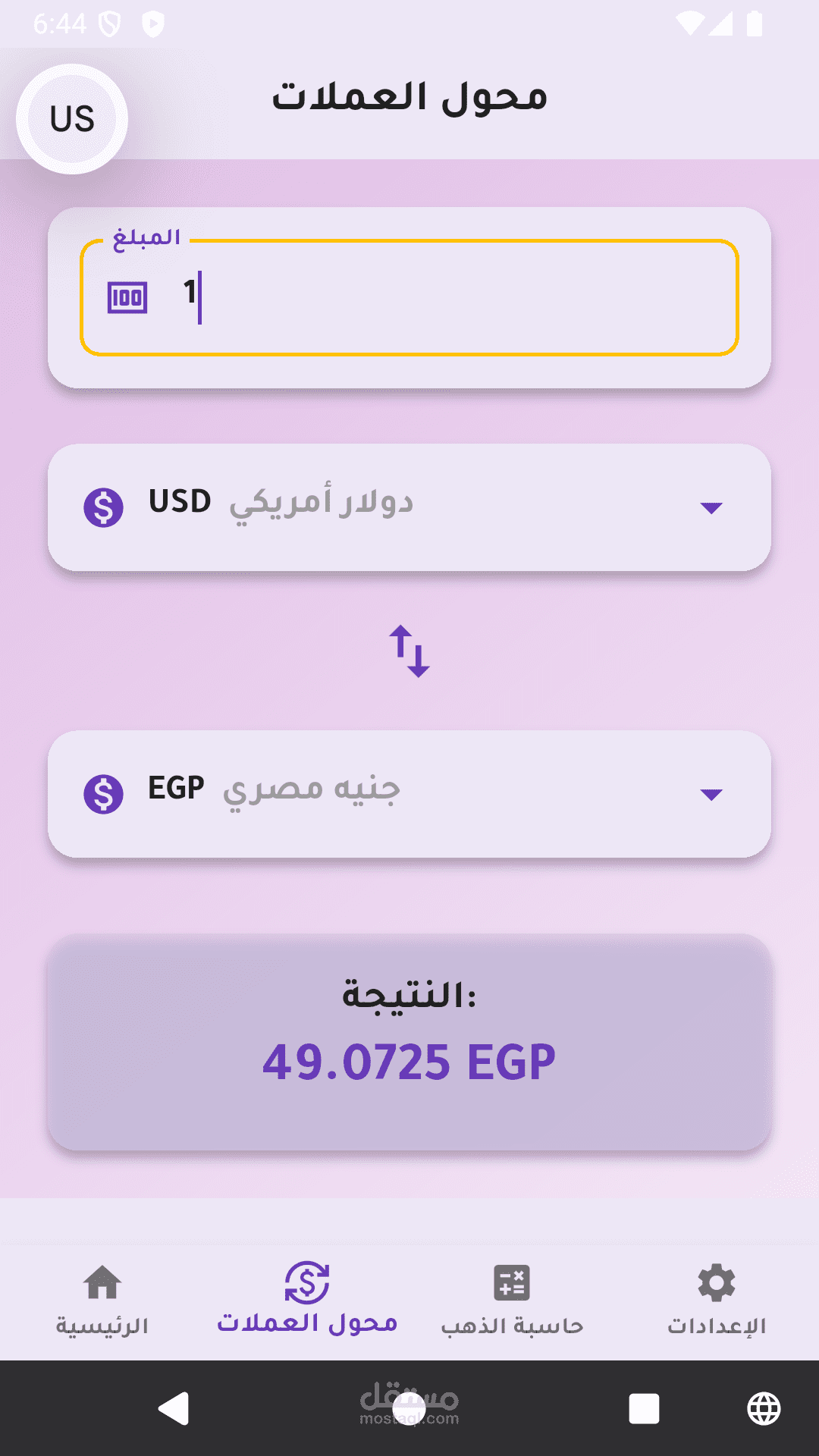Go to the home (الرئيسية) tab
The width and height of the screenshot is (819, 1456).
pos(102,1300)
